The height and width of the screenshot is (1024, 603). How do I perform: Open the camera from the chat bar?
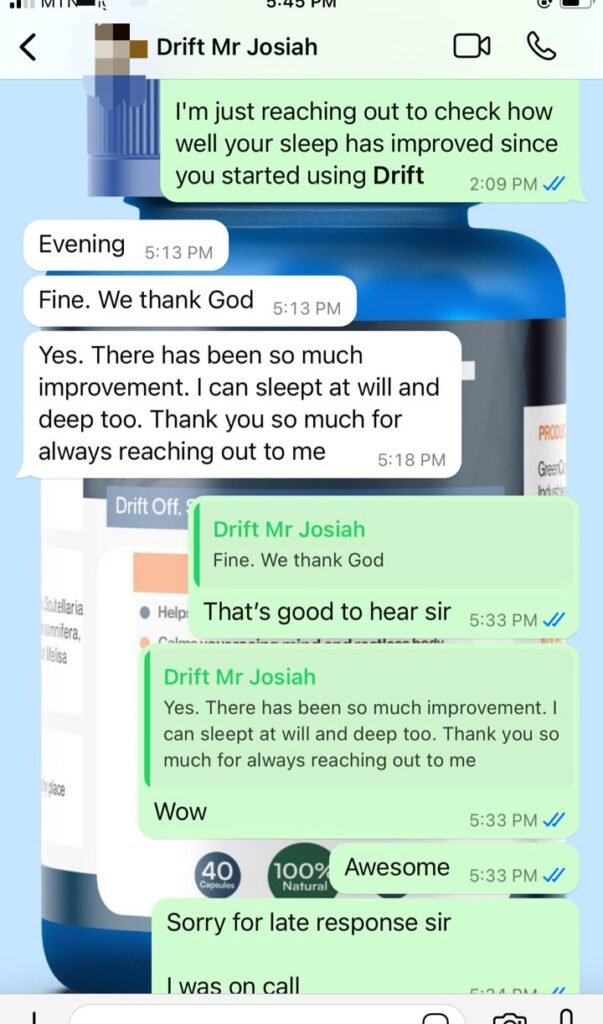tap(509, 1017)
